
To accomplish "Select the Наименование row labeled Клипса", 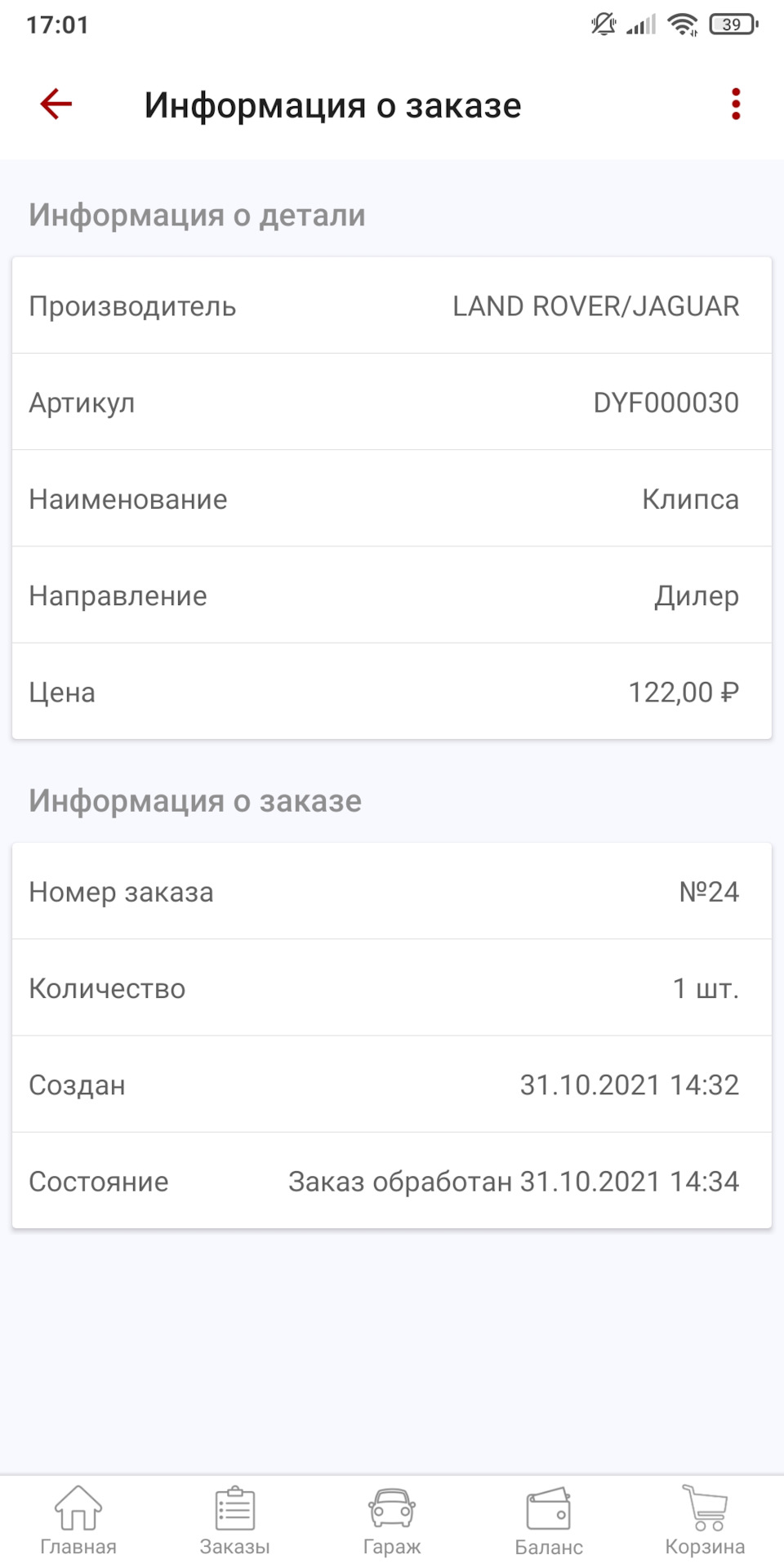I will pos(392,499).
